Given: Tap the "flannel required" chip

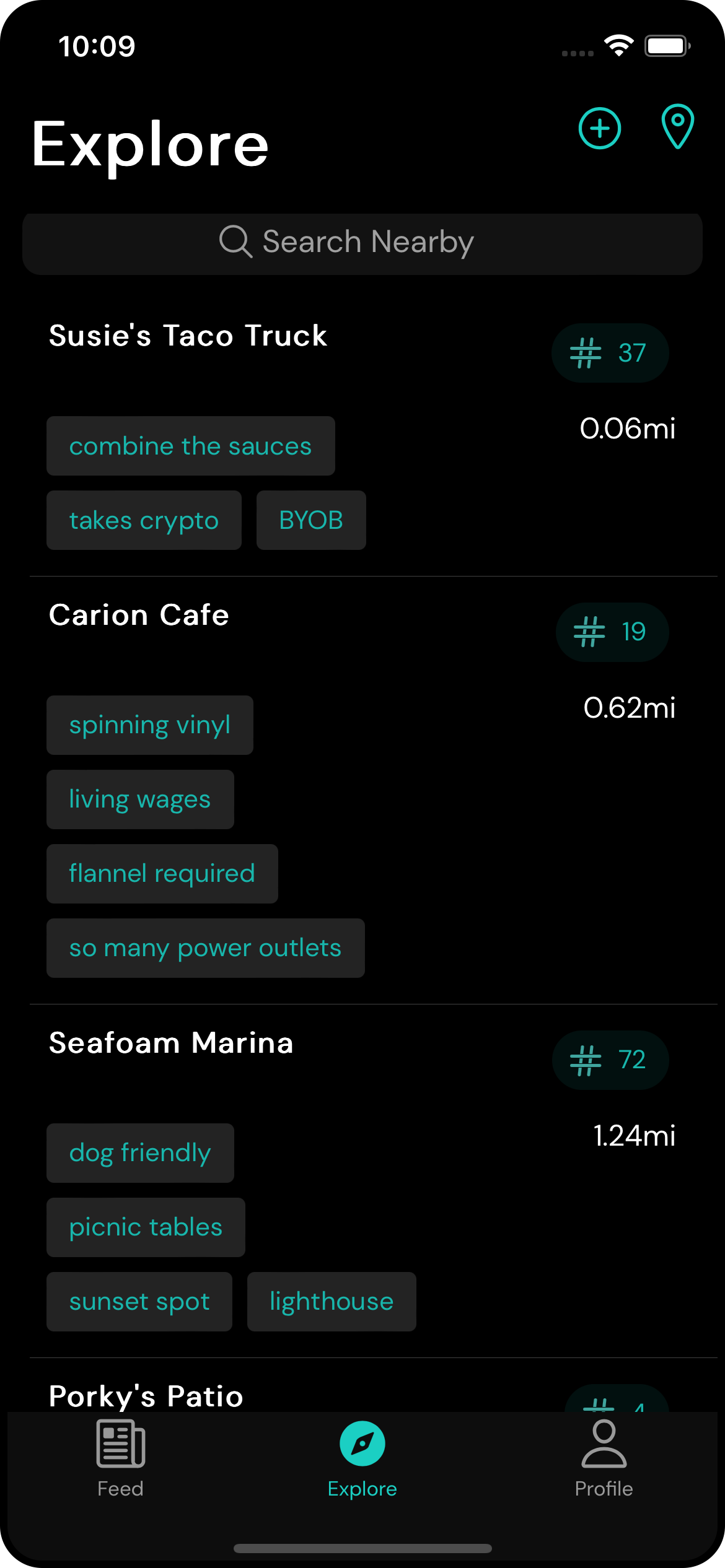Looking at the screenshot, I should 162,874.
